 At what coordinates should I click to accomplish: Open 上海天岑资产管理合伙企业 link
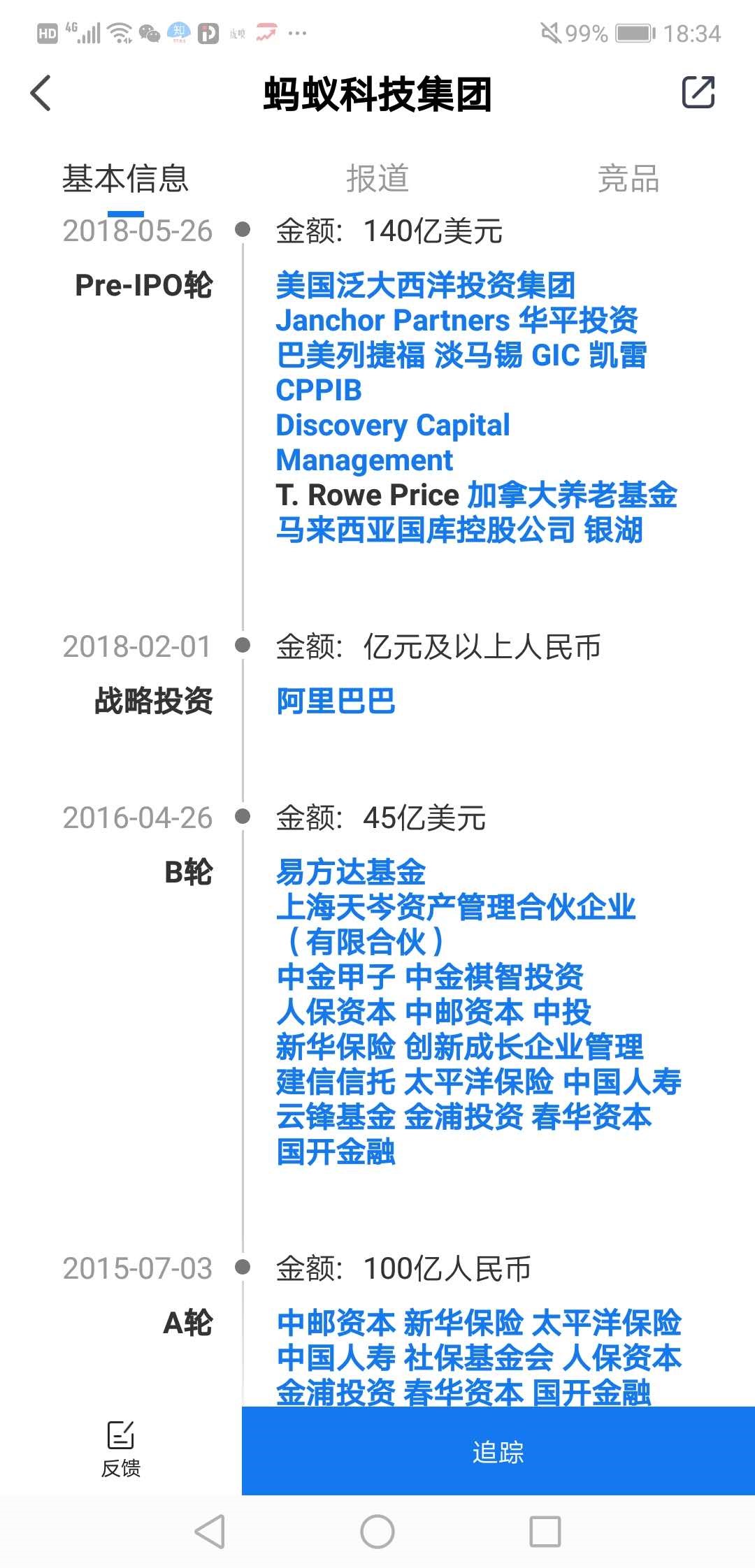tap(455, 907)
